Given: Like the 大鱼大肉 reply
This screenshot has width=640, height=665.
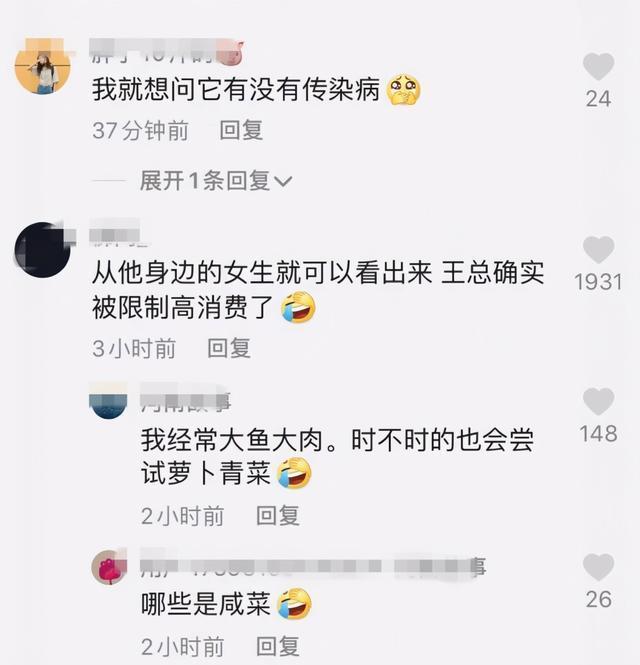Looking at the screenshot, I should (x=598, y=402).
